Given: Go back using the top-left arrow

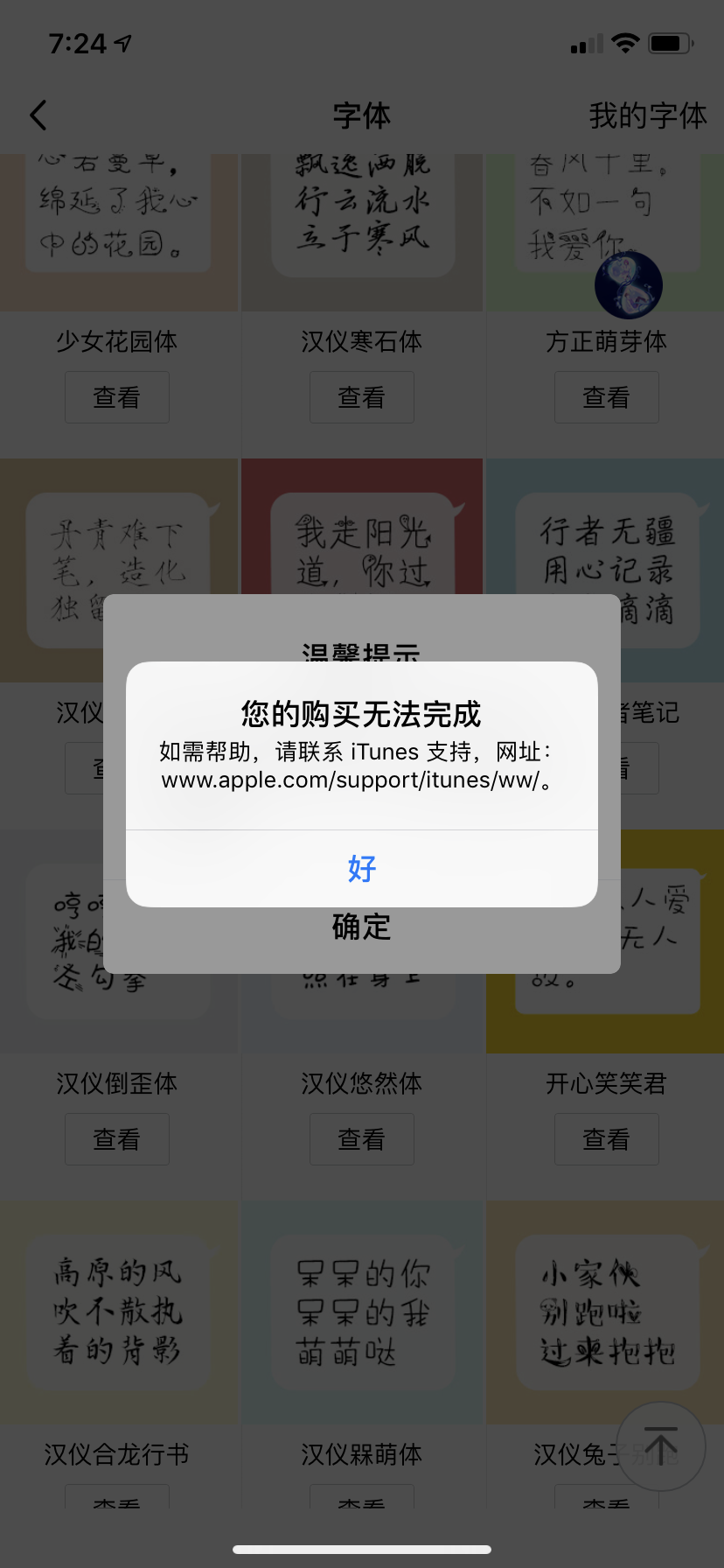Looking at the screenshot, I should (x=38, y=115).
